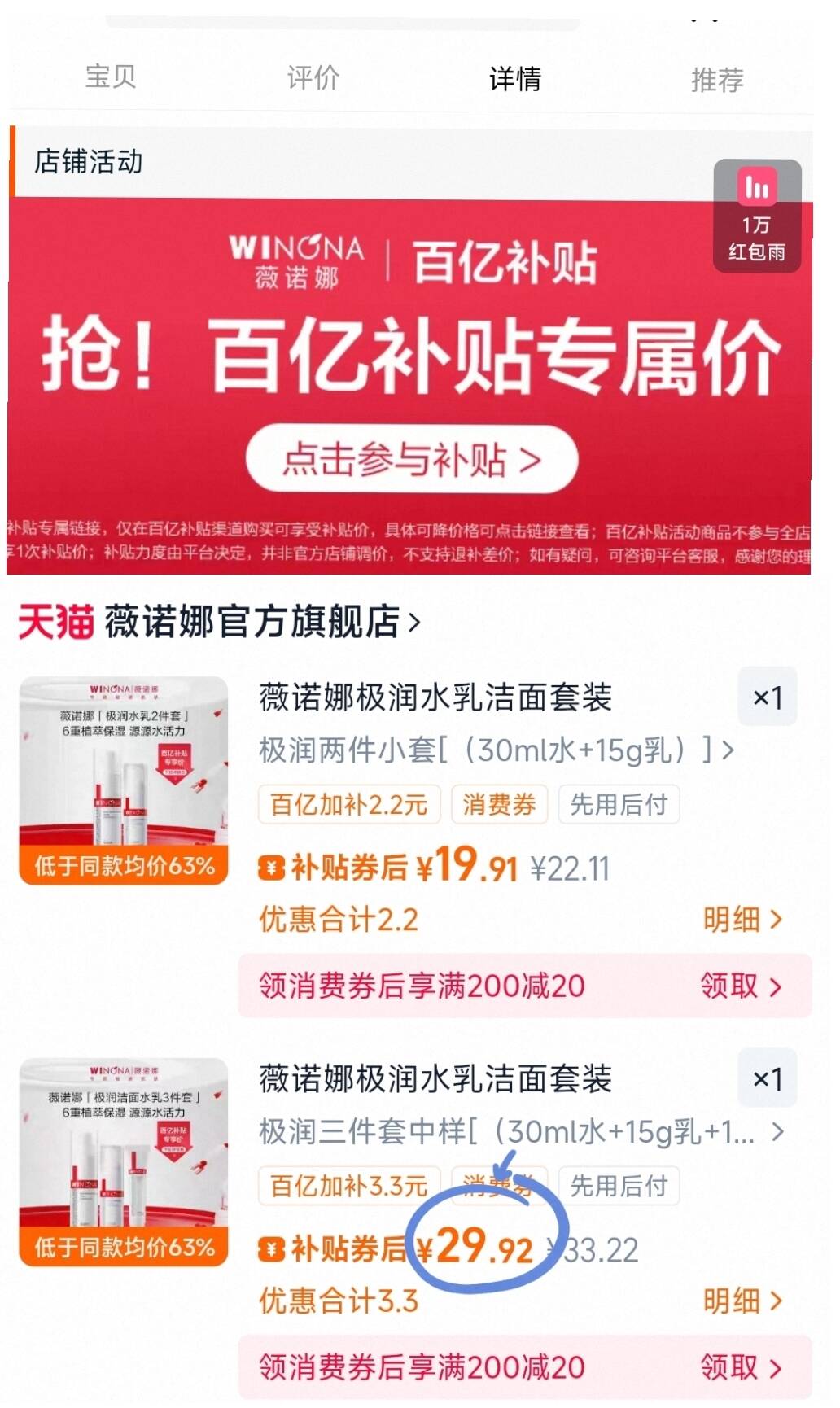Open the 薇诺娜官方旗舰店 store link
The height and width of the screenshot is (1408, 840).
[252, 620]
